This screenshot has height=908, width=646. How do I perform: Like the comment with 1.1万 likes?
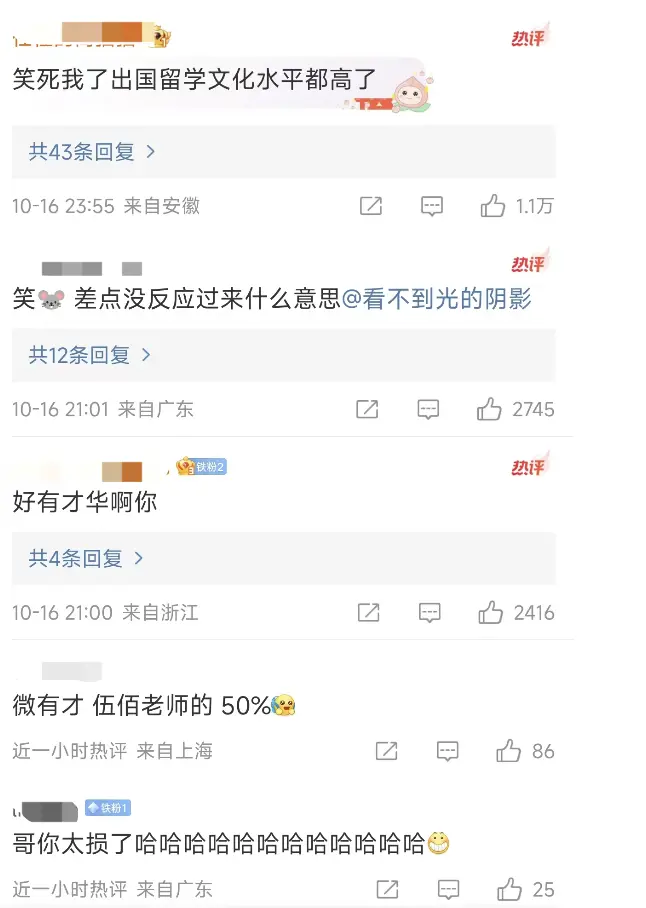[x=493, y=207]
